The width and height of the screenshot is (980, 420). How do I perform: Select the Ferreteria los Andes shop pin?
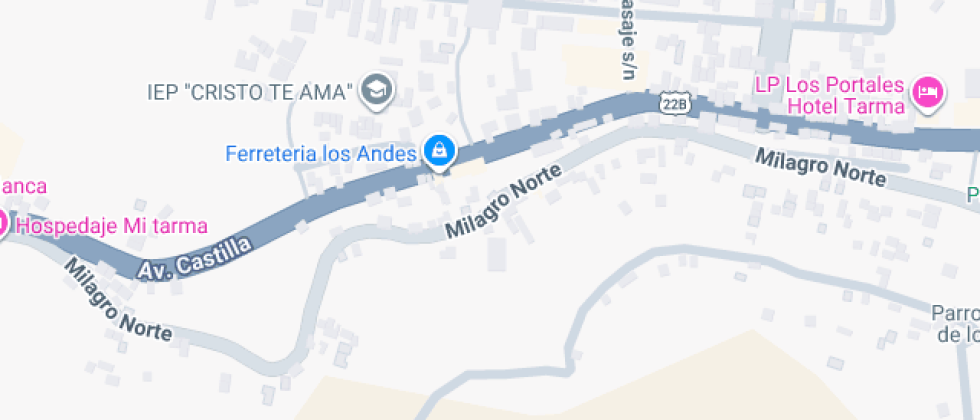pos(438,152)
